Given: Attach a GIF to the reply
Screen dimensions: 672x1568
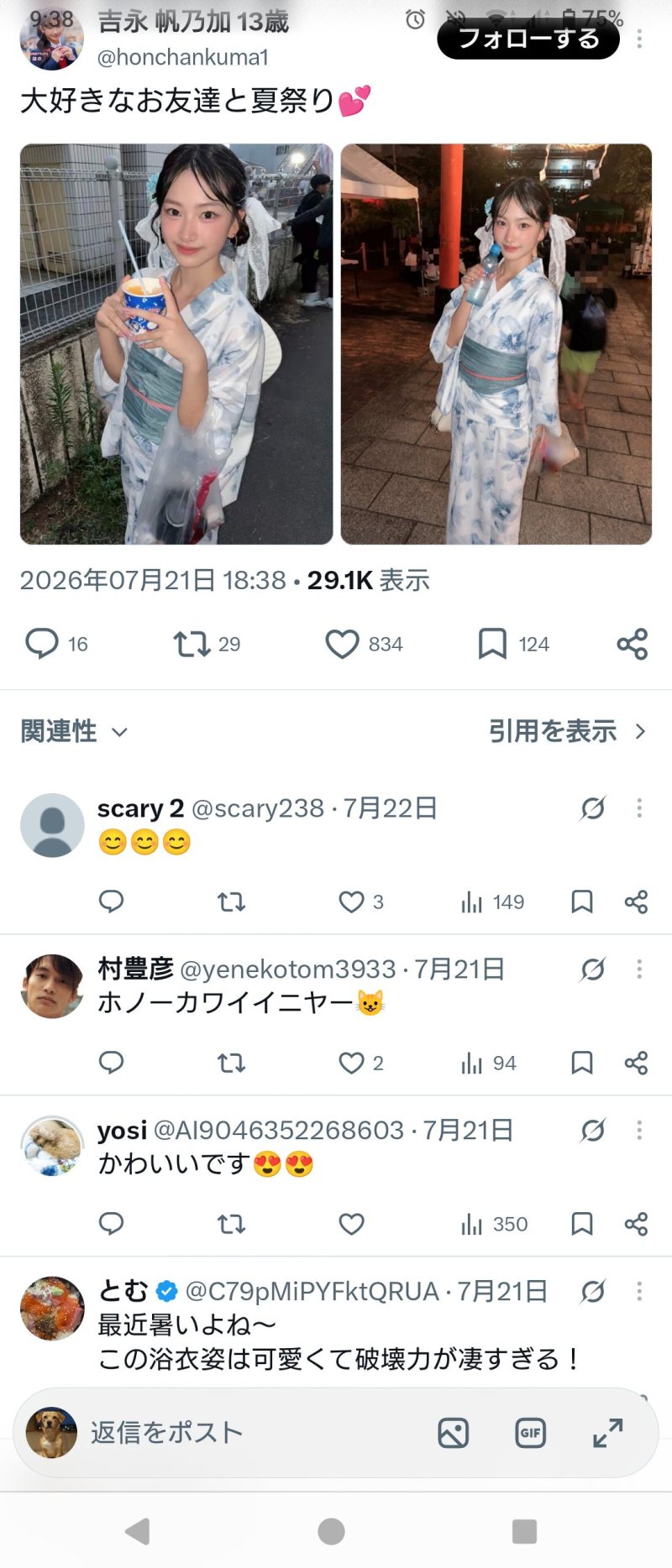Looking at the screenshot, I should point(530,1433).
